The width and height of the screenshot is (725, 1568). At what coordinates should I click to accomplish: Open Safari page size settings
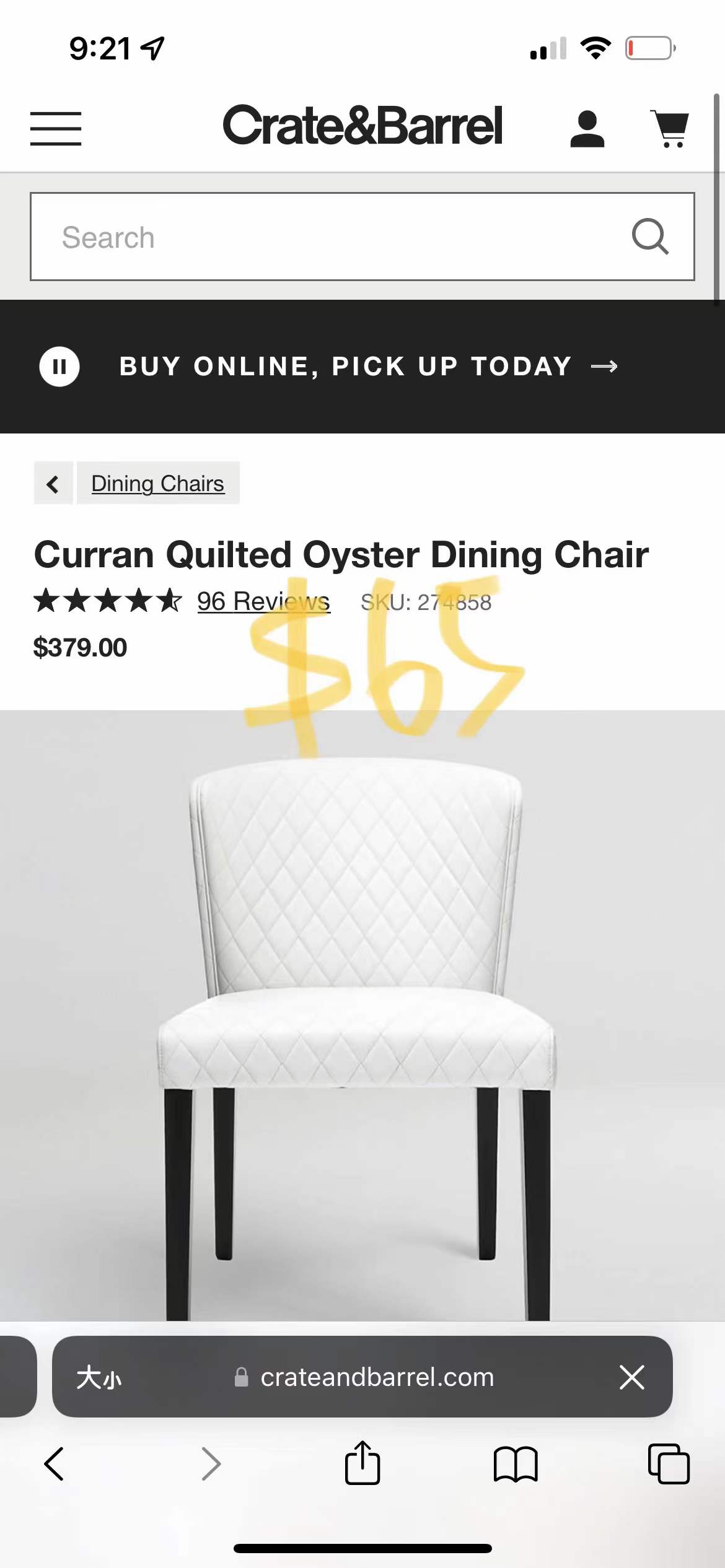point(99,1377)
